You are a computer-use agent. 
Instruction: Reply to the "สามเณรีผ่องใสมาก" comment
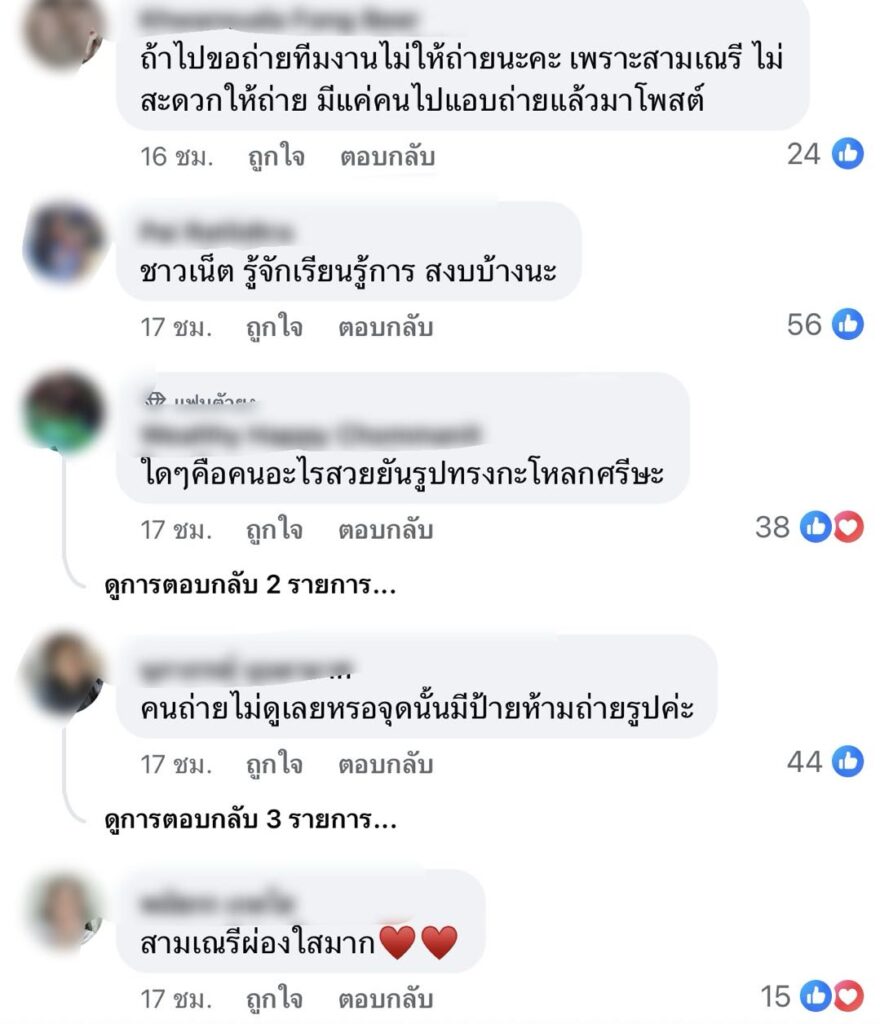pyautogui.click(x=388, y=998)
